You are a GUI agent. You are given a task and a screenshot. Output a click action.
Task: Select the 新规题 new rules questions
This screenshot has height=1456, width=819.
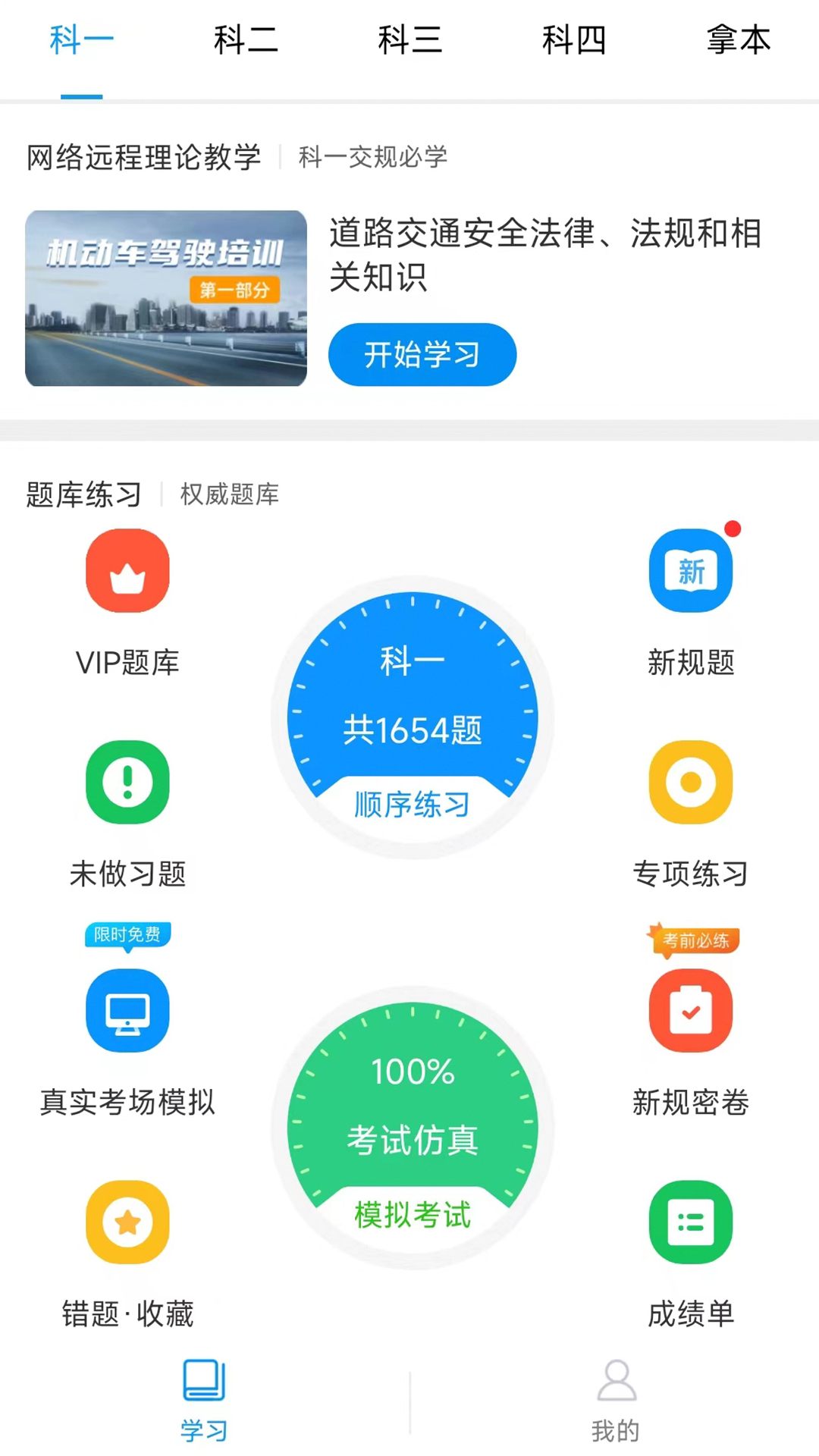[690, 599]
